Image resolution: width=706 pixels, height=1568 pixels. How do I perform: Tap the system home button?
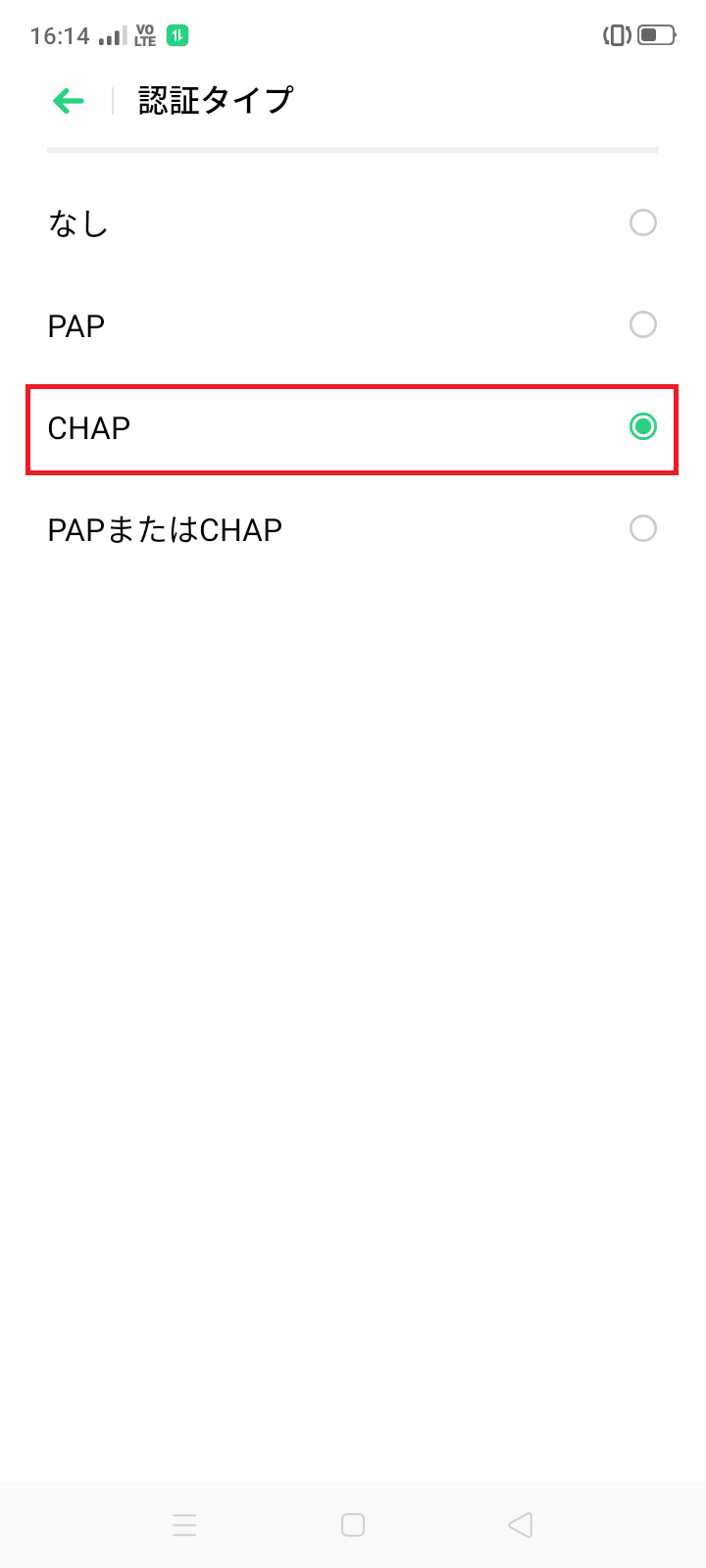(x=353, y=1525)
